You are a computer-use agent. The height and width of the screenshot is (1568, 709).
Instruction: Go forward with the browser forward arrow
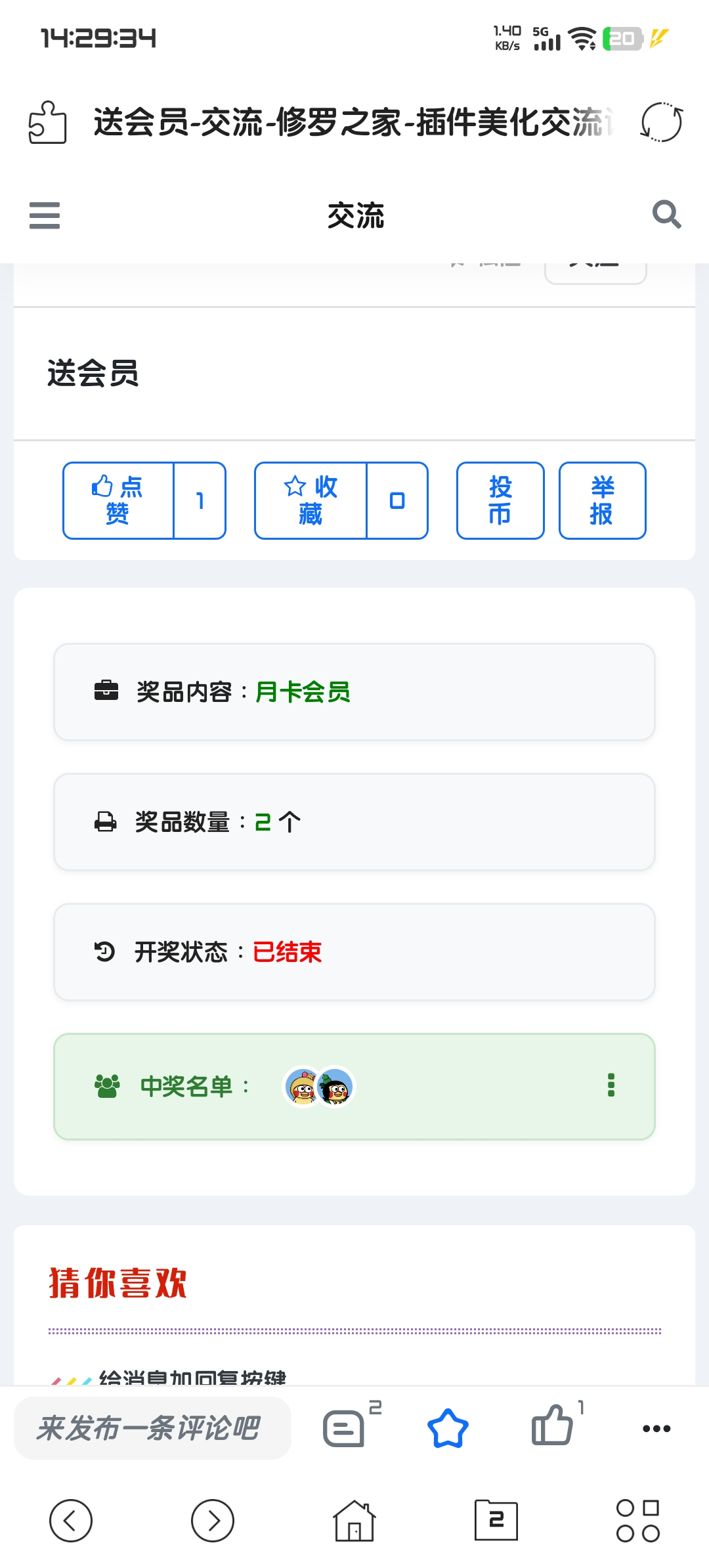click(x=213, y=1520)
